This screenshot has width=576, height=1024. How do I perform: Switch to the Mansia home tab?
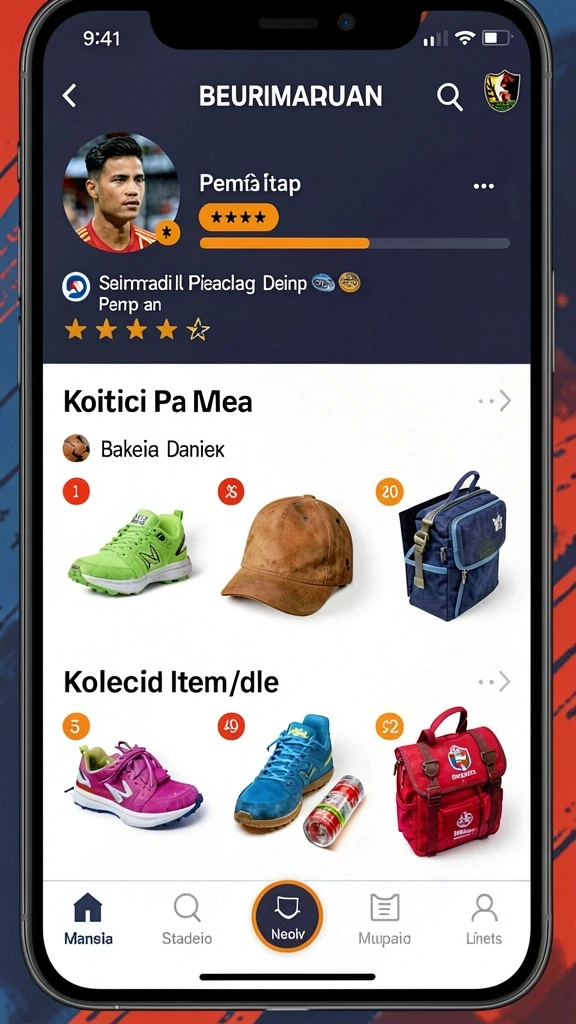coord(88,919)
